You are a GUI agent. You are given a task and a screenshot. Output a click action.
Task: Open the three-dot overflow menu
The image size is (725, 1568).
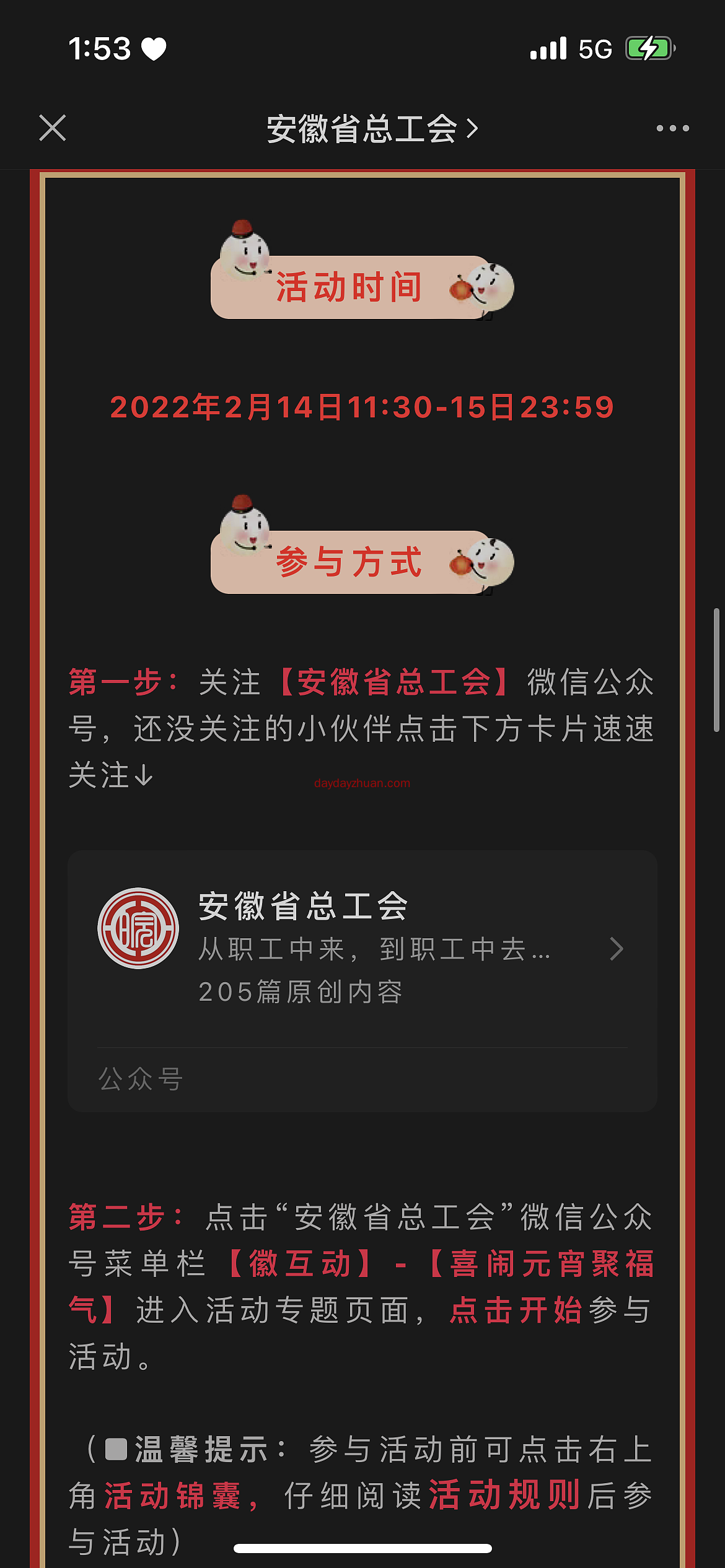pyautogui.click(x=672, y=128)
